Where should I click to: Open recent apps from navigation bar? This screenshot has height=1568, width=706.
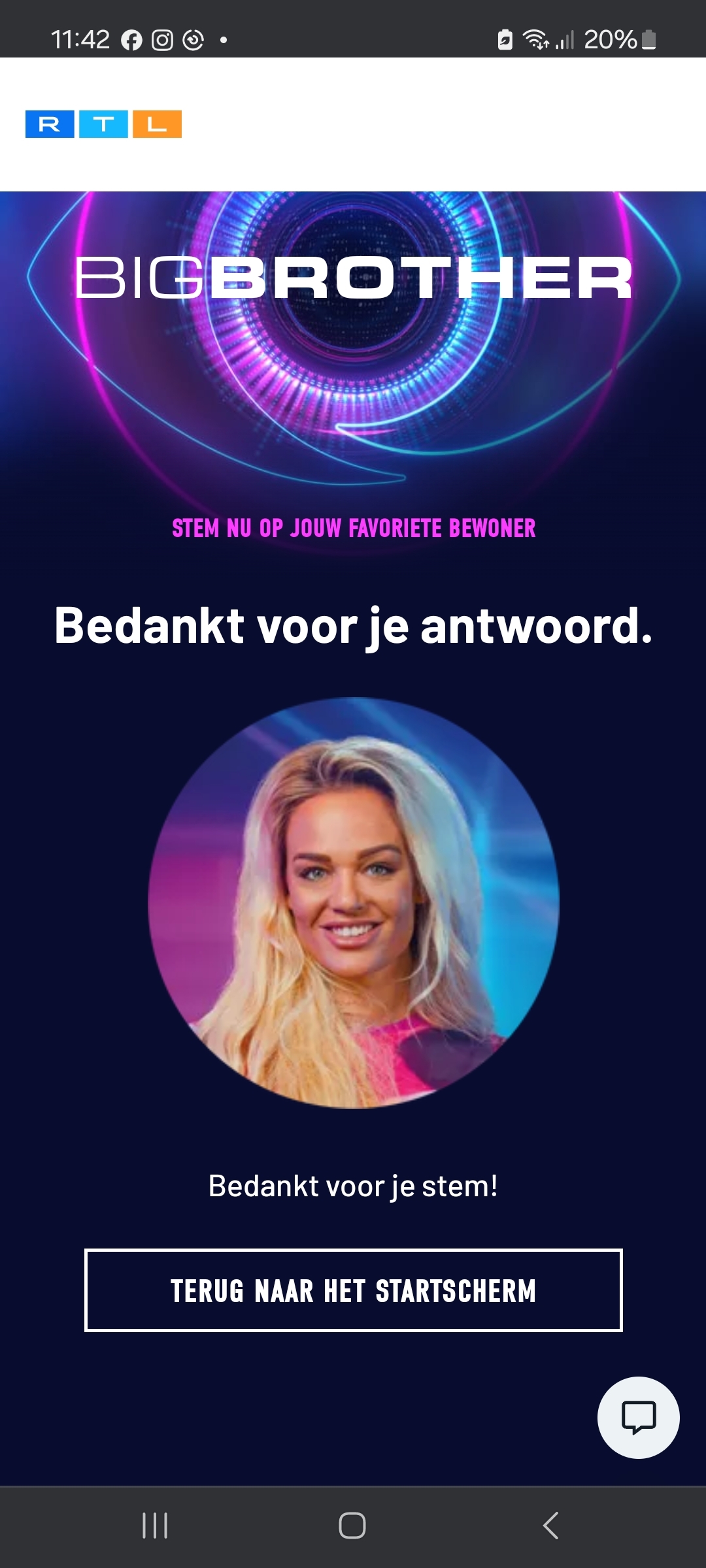click(155, 1526)
